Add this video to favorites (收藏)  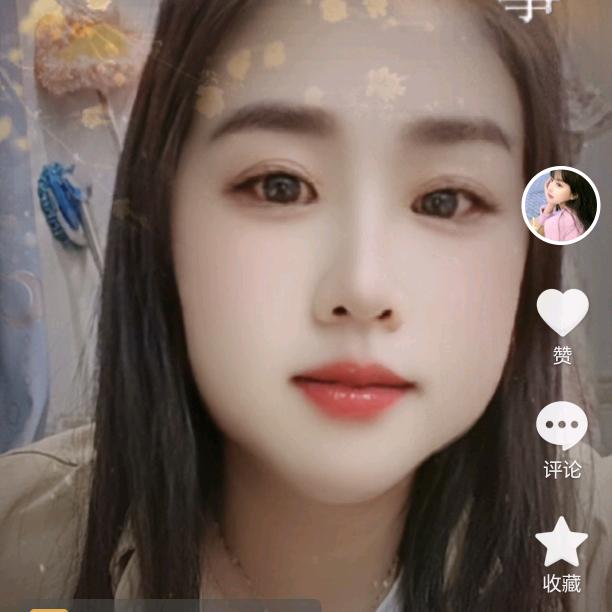(x=562, y=543)
